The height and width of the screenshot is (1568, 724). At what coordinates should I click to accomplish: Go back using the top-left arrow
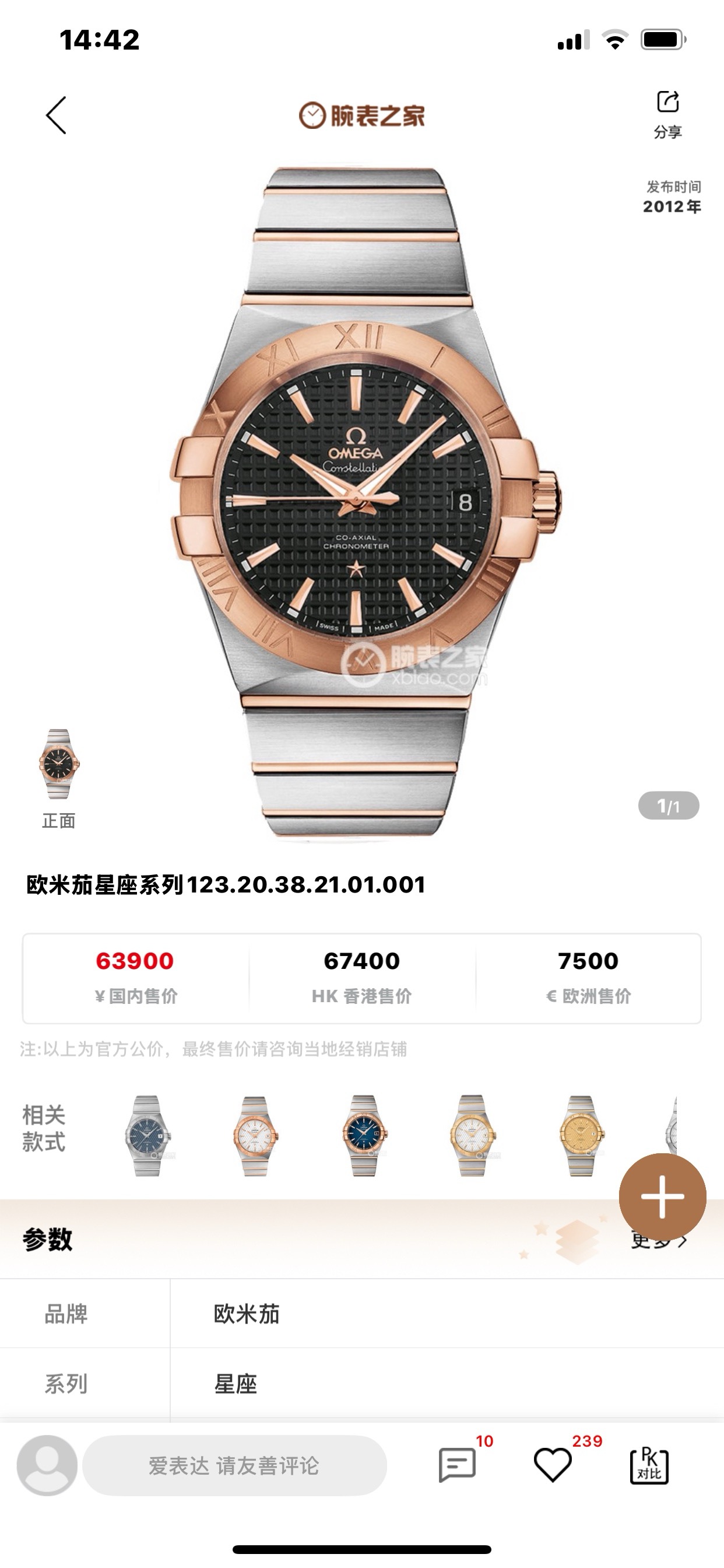point(57,115)
